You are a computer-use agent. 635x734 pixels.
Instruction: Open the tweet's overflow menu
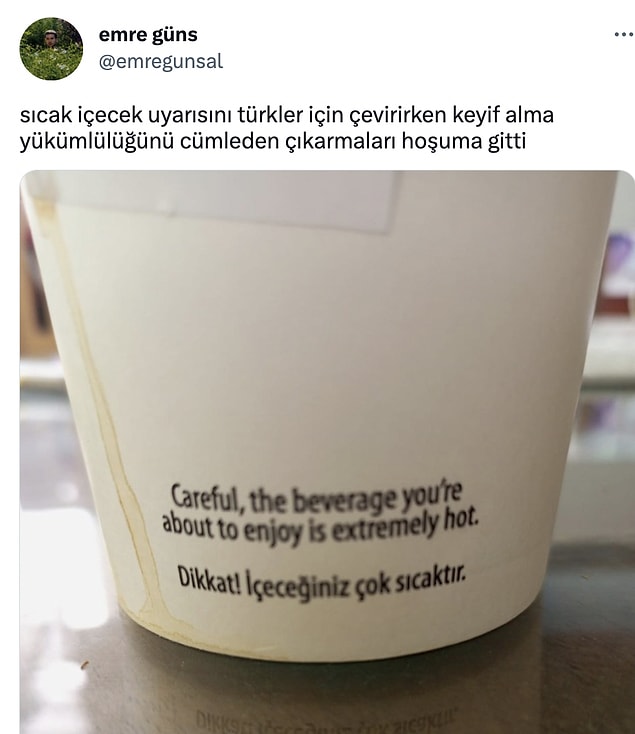pos(622,35)
